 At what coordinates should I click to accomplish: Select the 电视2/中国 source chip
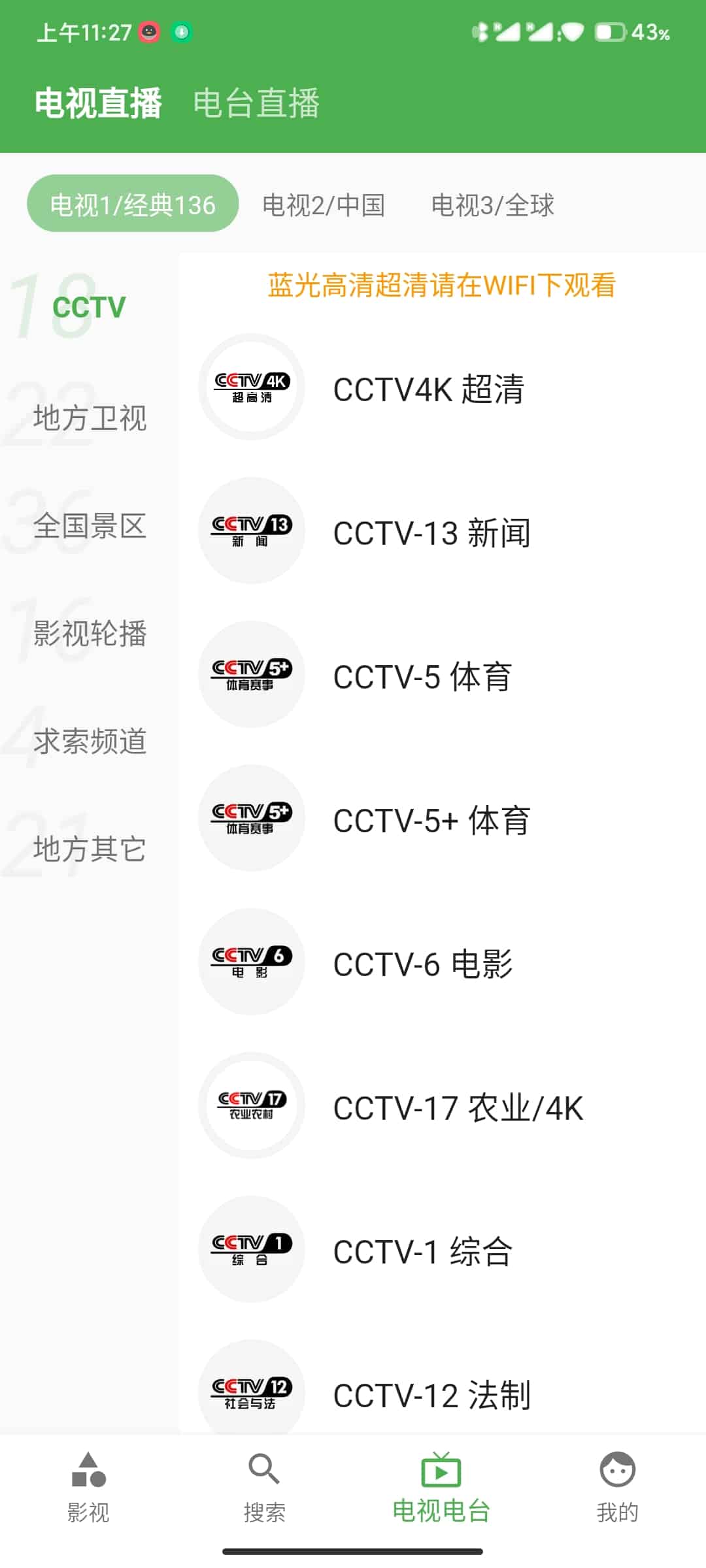tap(324, 204)
